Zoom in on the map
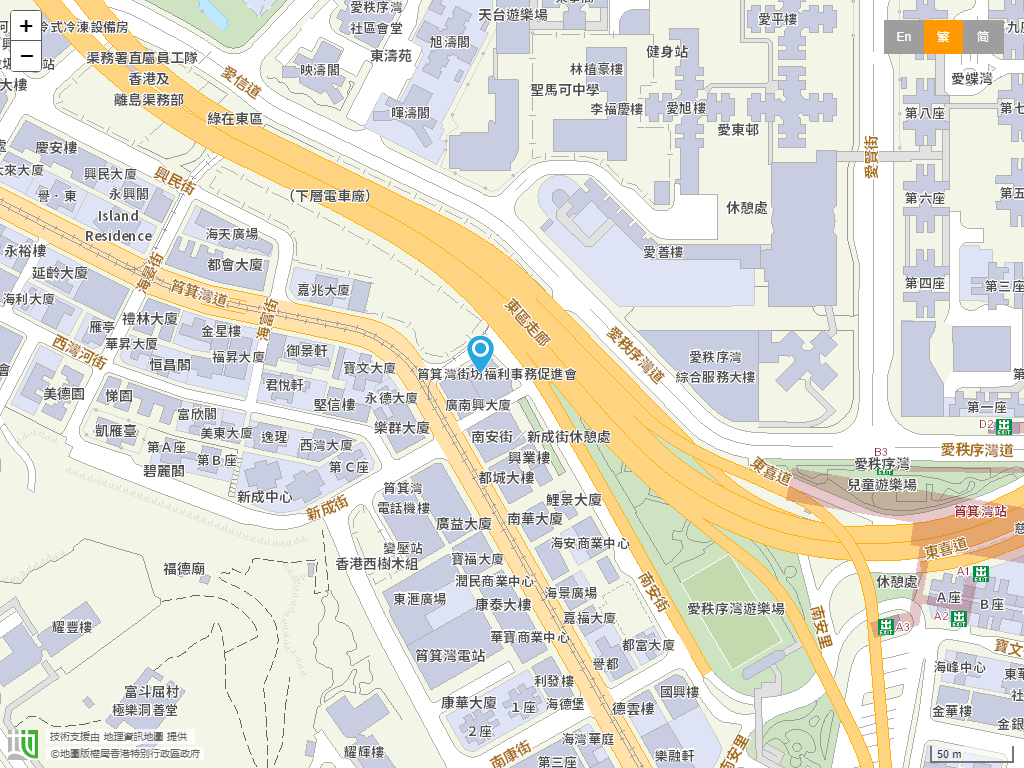This screenshot has height=768, width=1024. pos(26,26)
